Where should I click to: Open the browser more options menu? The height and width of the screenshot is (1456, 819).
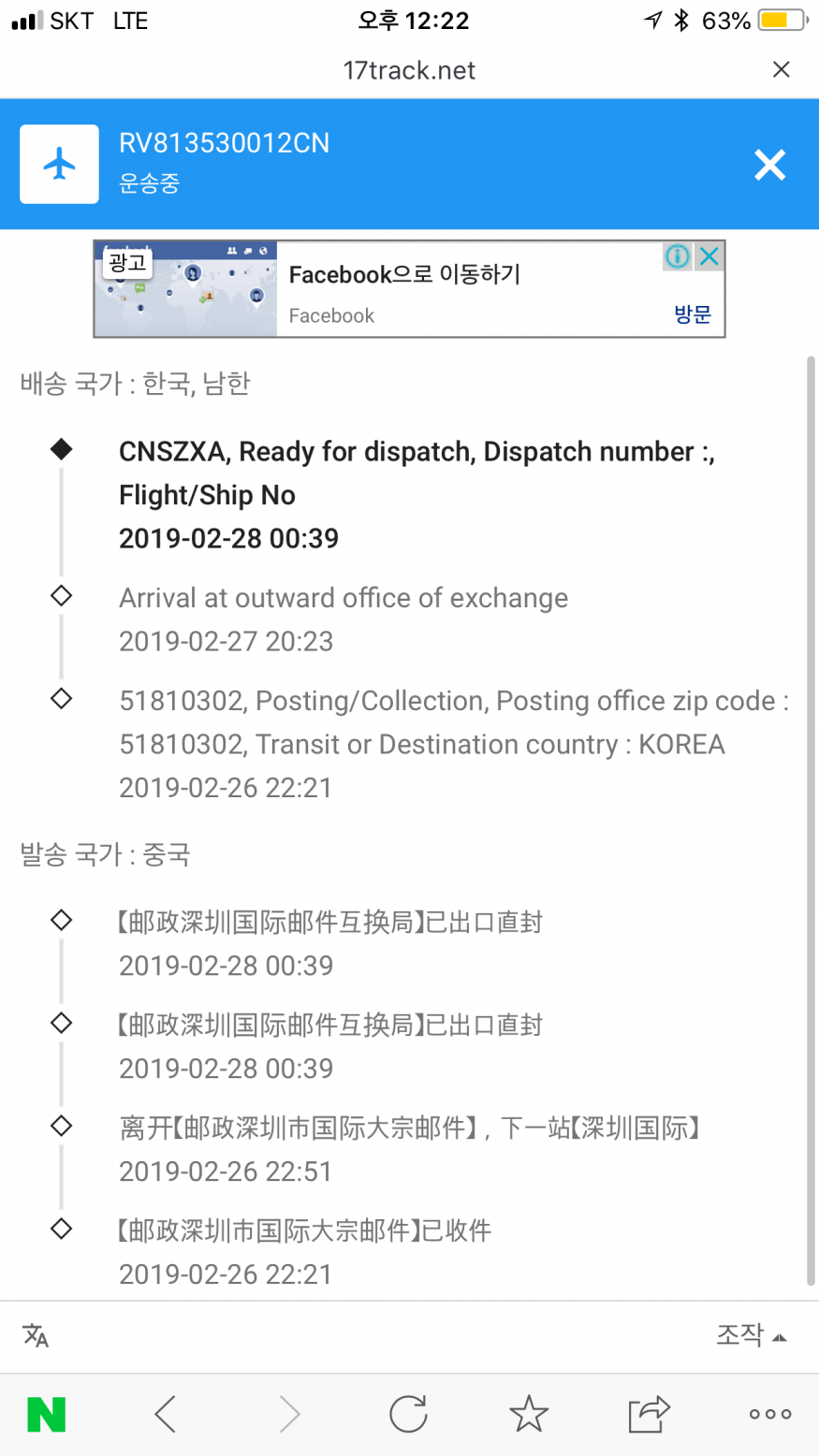coord(770,1414)
